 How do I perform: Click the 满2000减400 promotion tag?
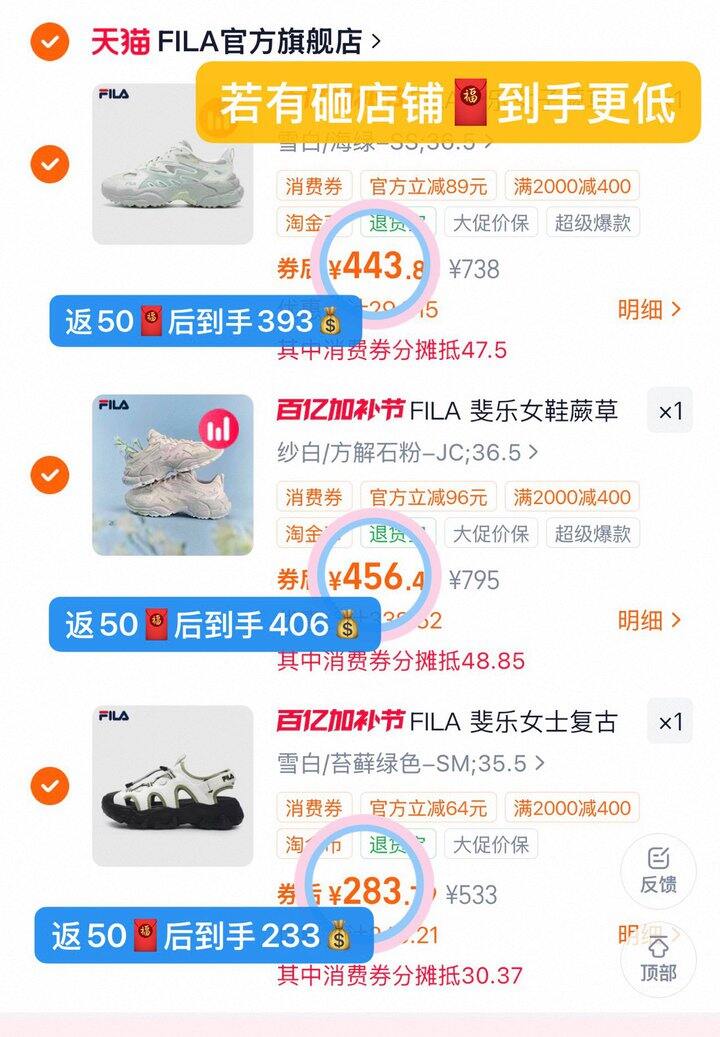click(574, 186)
